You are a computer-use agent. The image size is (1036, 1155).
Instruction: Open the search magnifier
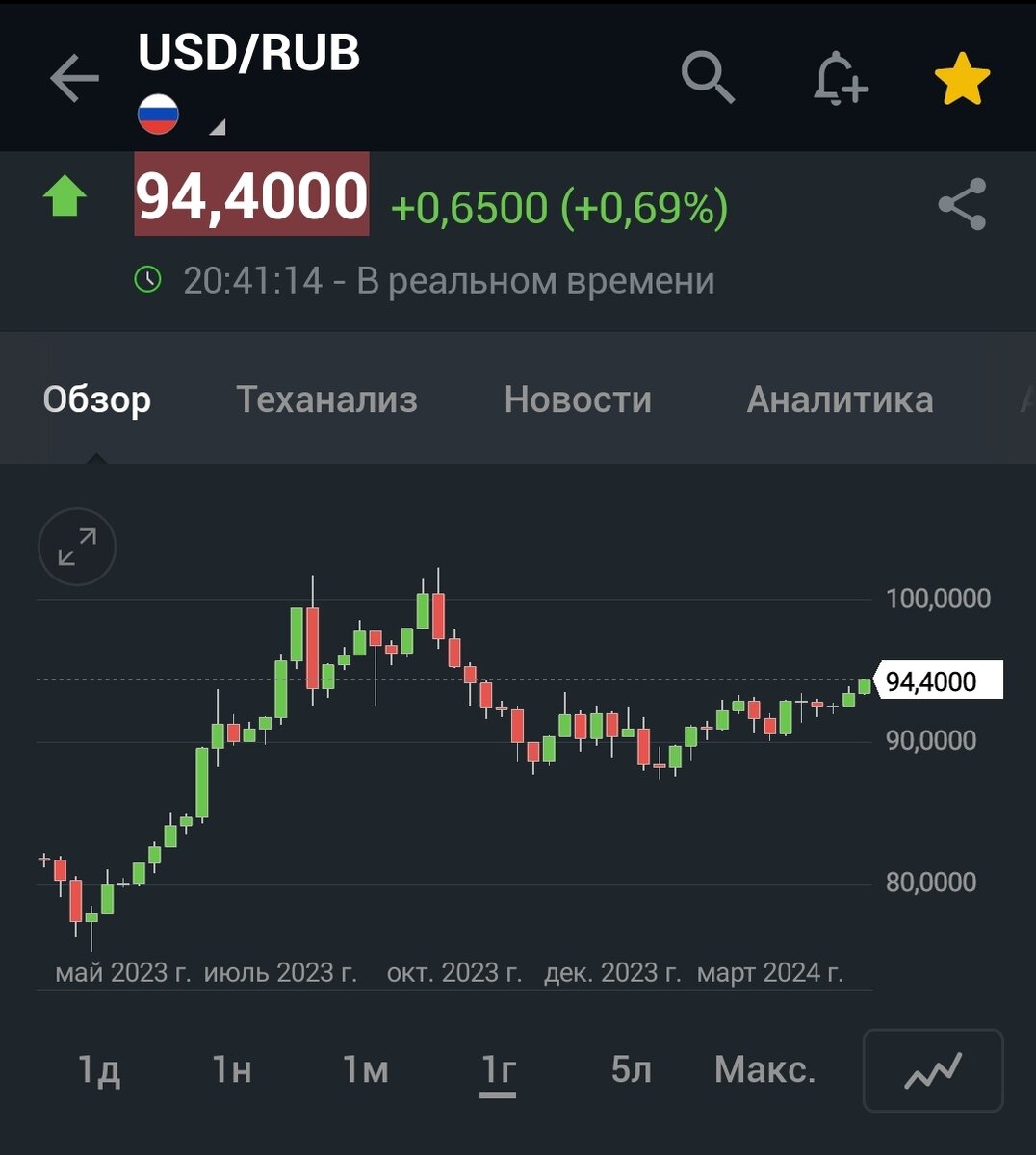click(708, 77)
